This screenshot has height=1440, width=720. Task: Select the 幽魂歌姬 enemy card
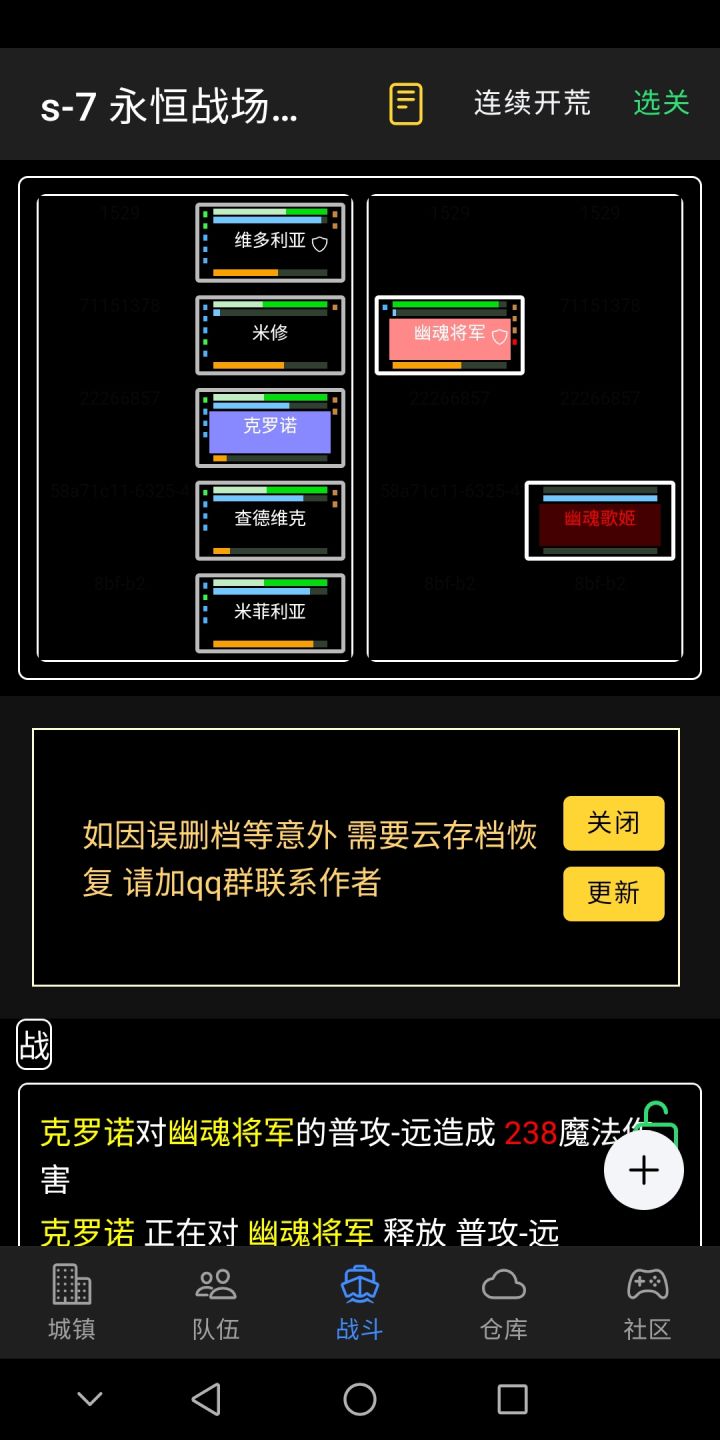click(599, 521)
